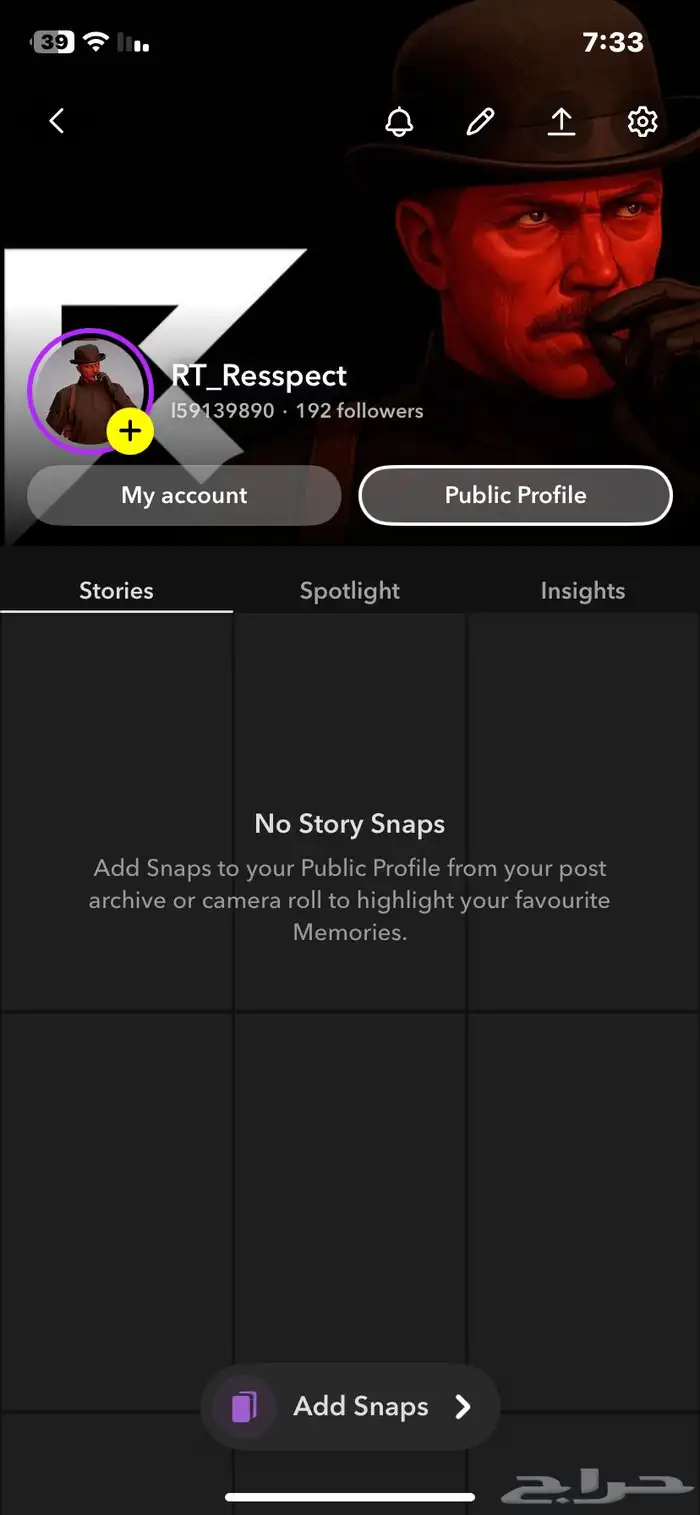The image size is (700, 1515).
Task: Tap Add Snaps button
Action: tap(350, 1407)
